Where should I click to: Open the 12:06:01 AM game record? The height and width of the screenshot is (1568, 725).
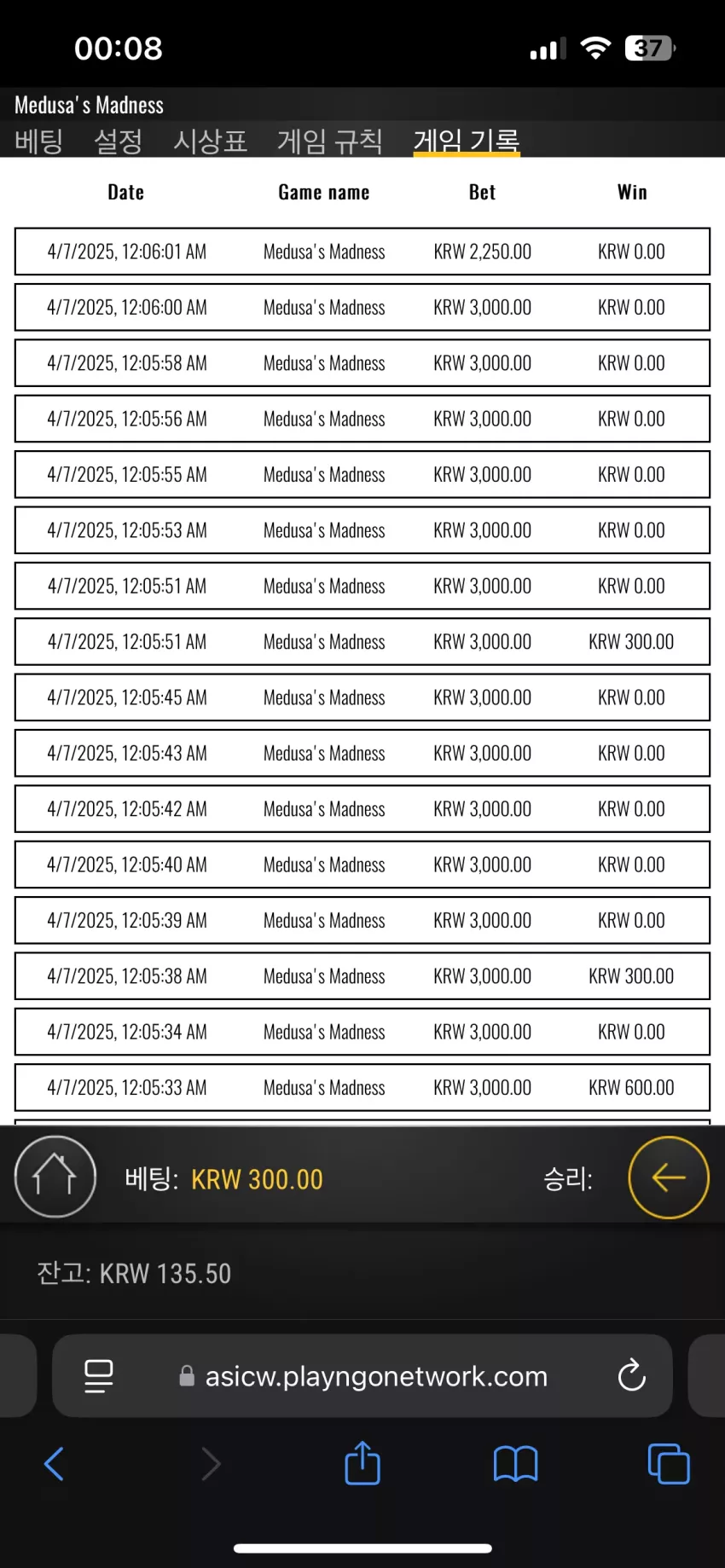pyautogui.click(x=362, y=252)
